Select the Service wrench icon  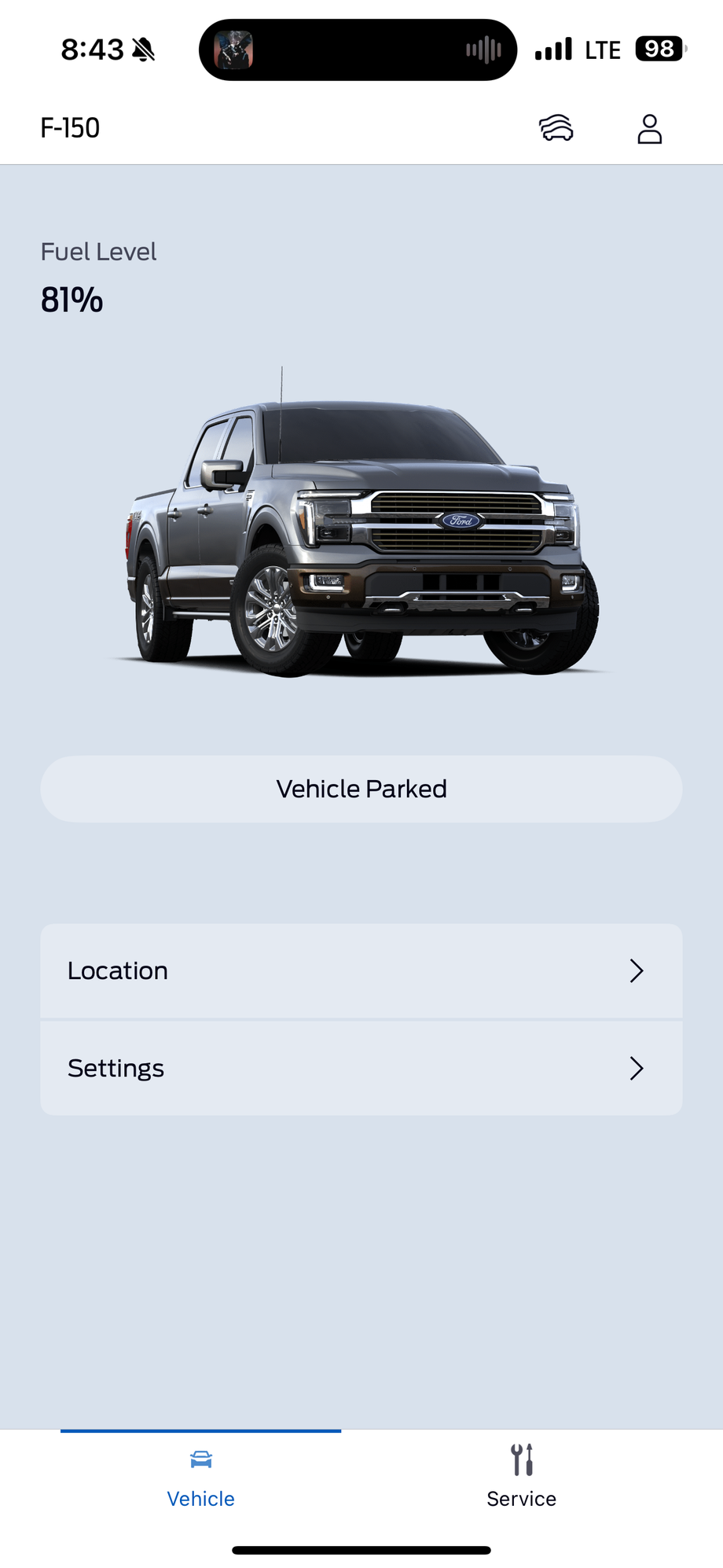(x=521, y=1459)
